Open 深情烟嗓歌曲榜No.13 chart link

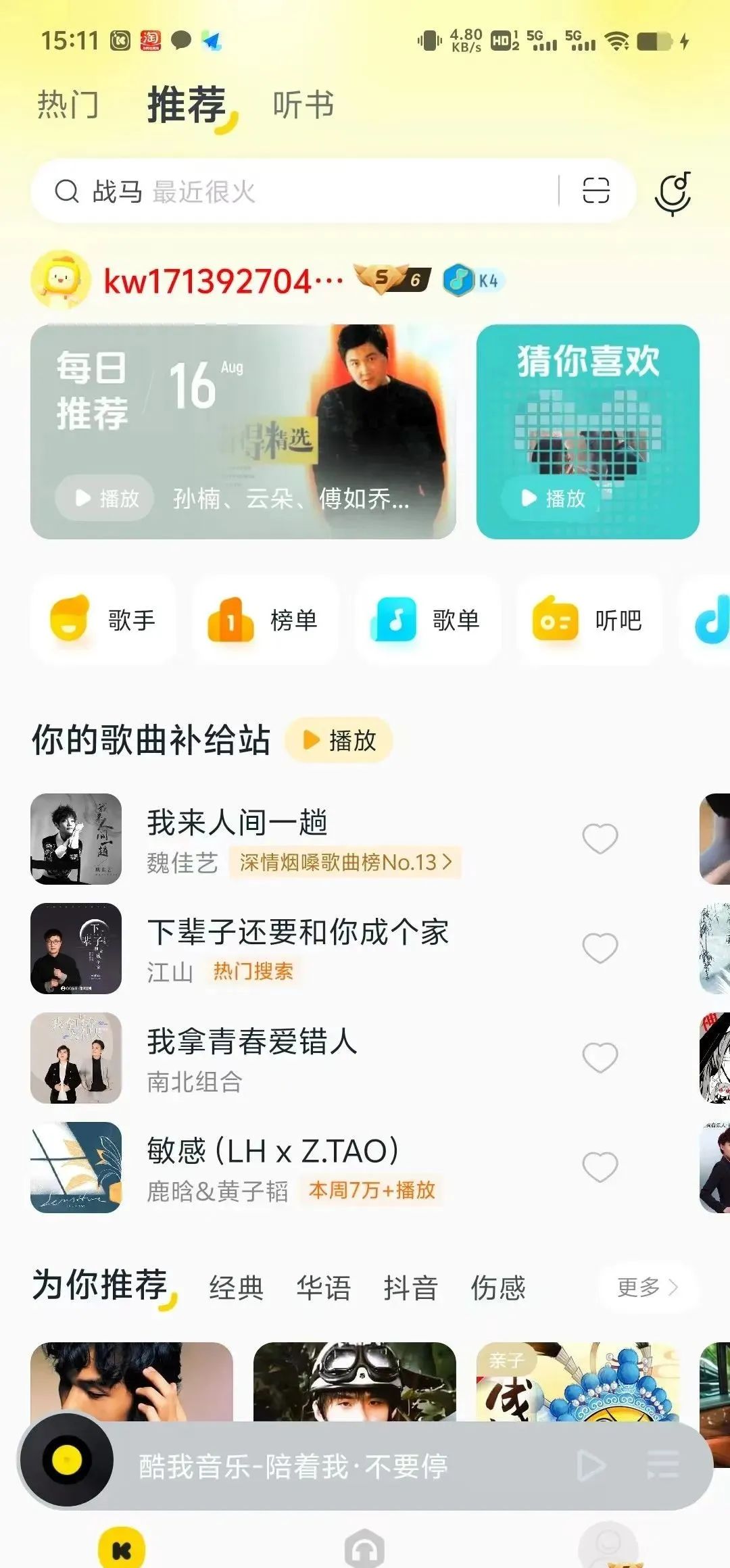pos(345,862)
